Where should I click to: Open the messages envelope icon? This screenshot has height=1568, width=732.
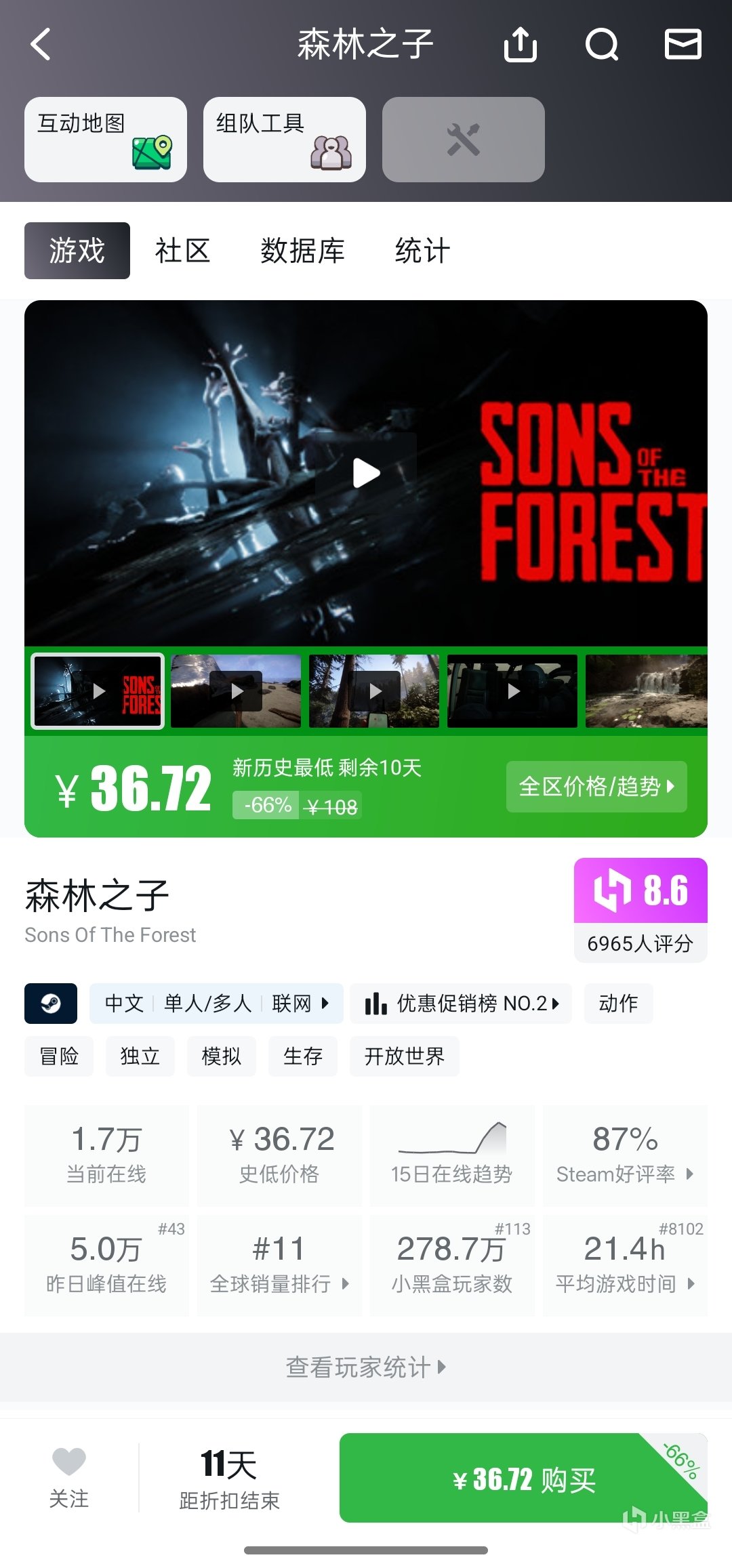coord(683,45)
